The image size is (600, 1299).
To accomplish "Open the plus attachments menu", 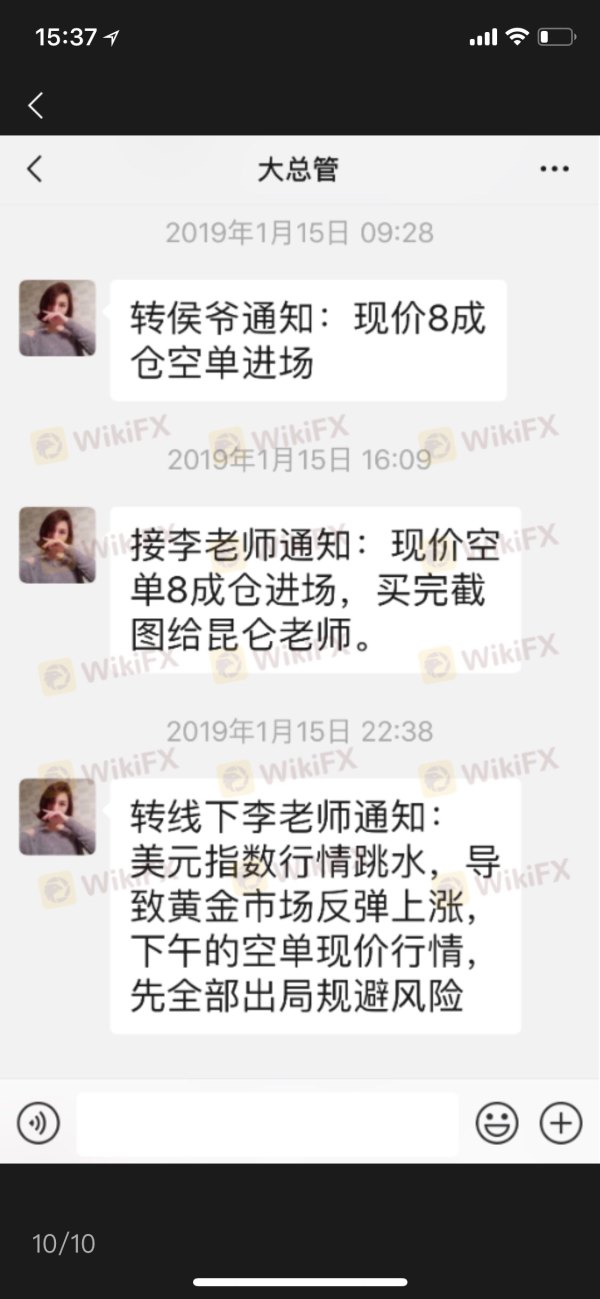I will [x=560, y=1124].
